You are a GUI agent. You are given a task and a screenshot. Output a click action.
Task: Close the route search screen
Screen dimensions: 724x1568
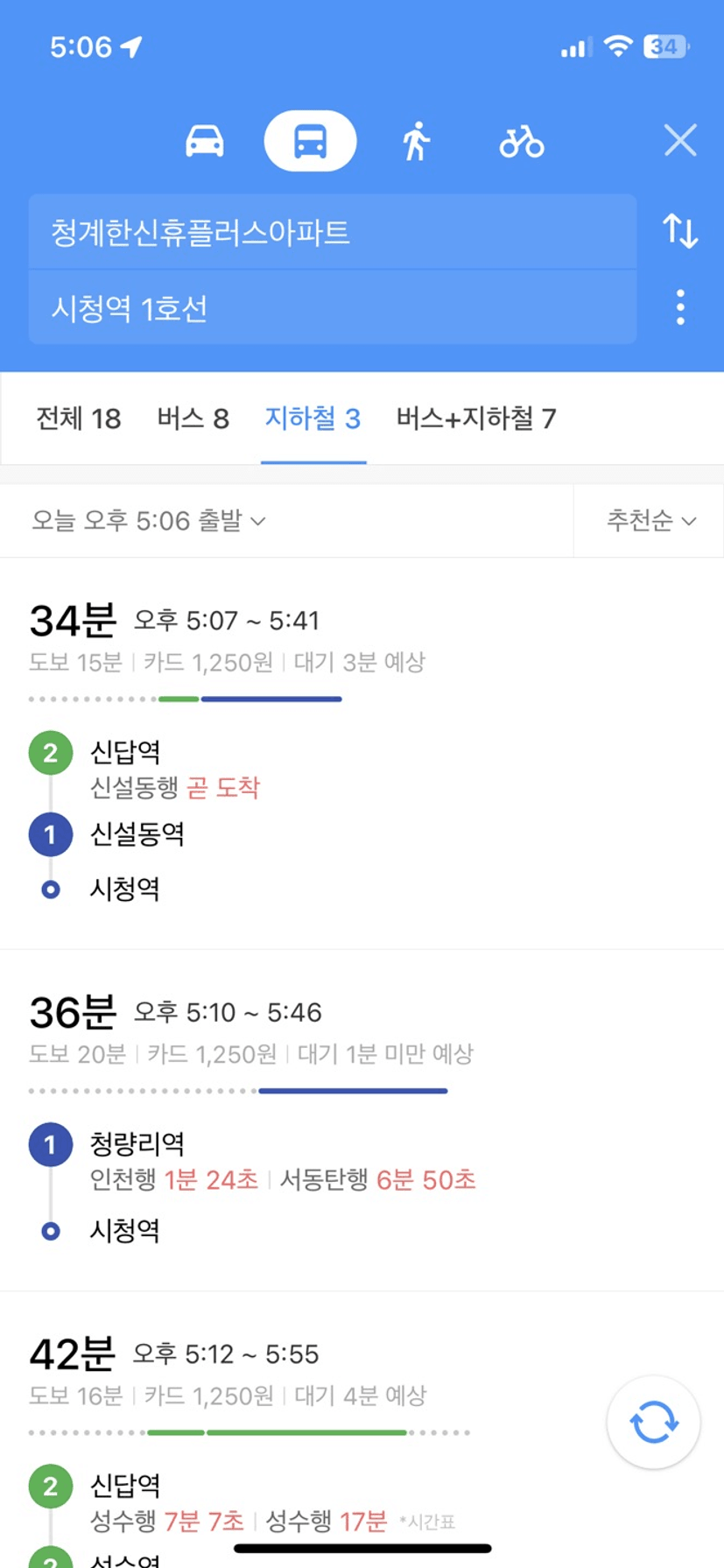point(679,140)
